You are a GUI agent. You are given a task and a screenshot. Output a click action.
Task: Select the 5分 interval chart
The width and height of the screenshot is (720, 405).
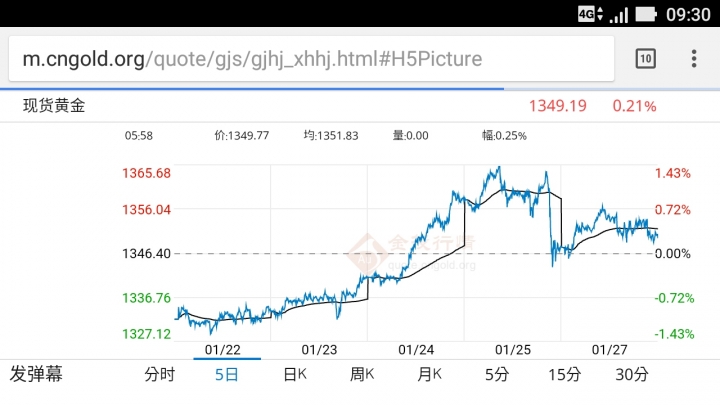(x=497, y=375)
